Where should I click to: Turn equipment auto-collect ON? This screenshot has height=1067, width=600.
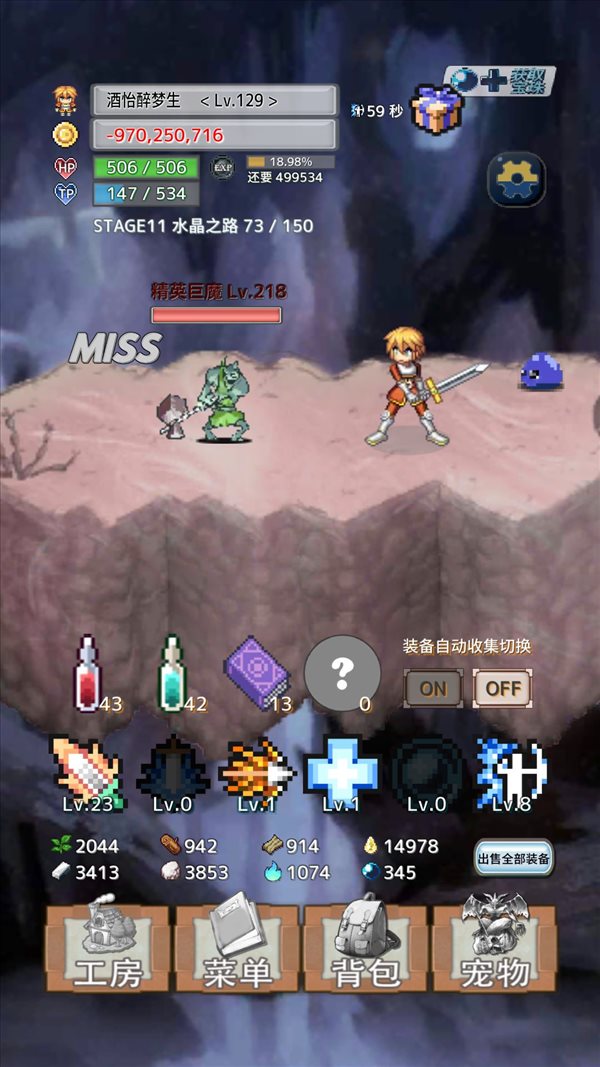click(x=432, y=688)
